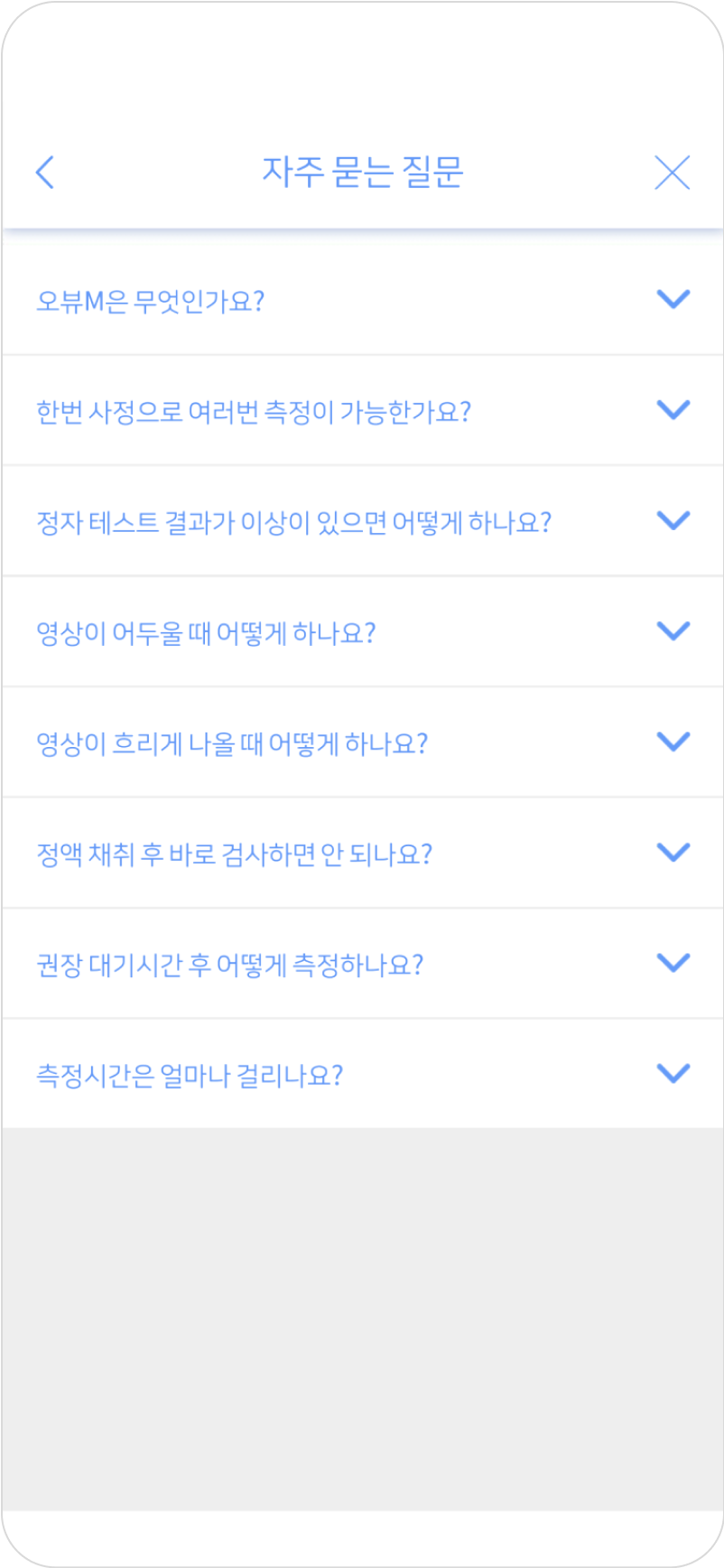This screenshot has width=724, height=1568.
Task: Expand '측정시간은 얼마나 걸리나요?'
Action: point(673,1074)
